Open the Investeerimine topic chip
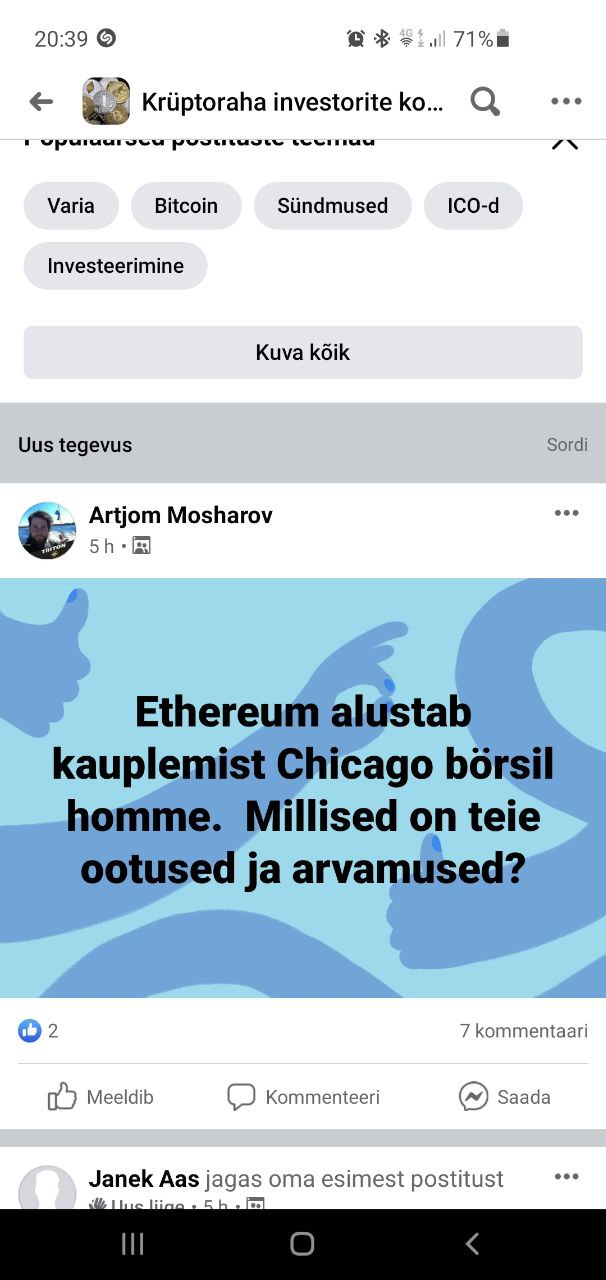The height and width of the screenshot is (1280, 606). (115, 266)
